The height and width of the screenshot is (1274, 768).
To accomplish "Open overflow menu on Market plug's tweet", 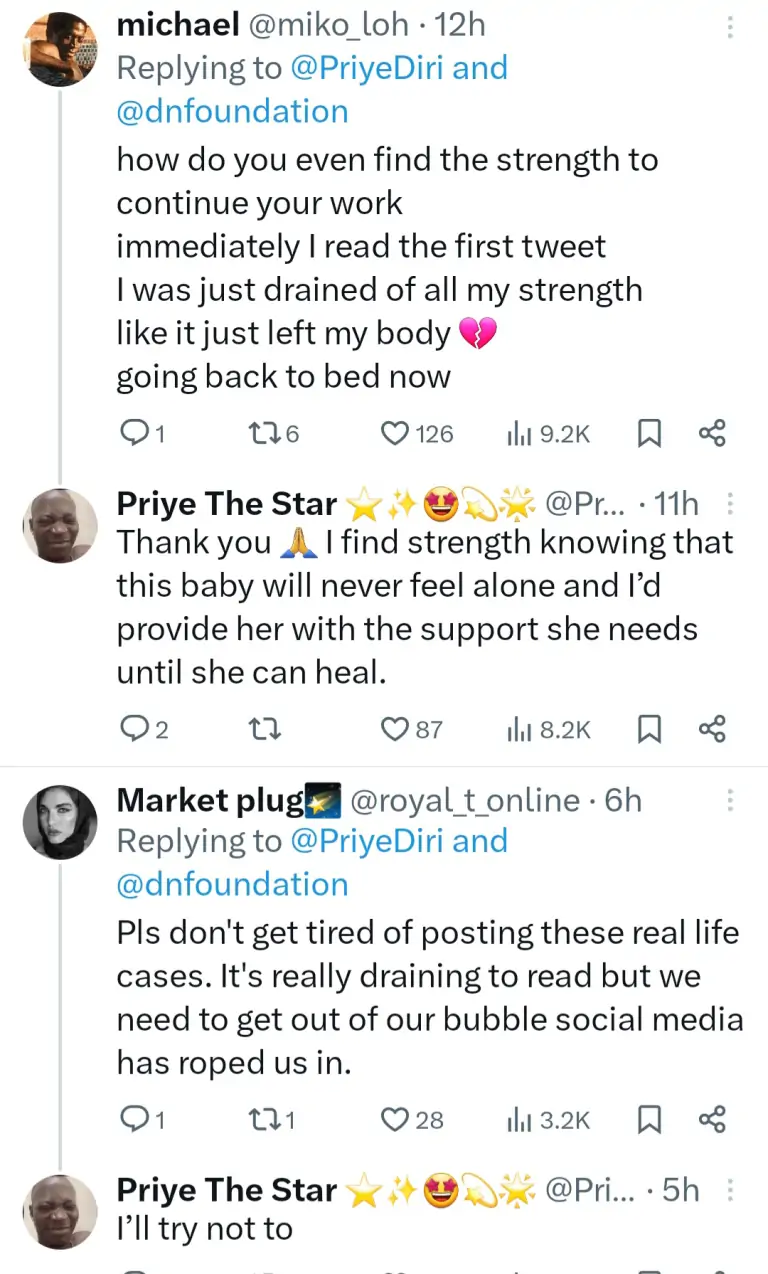I will [731, 801].
